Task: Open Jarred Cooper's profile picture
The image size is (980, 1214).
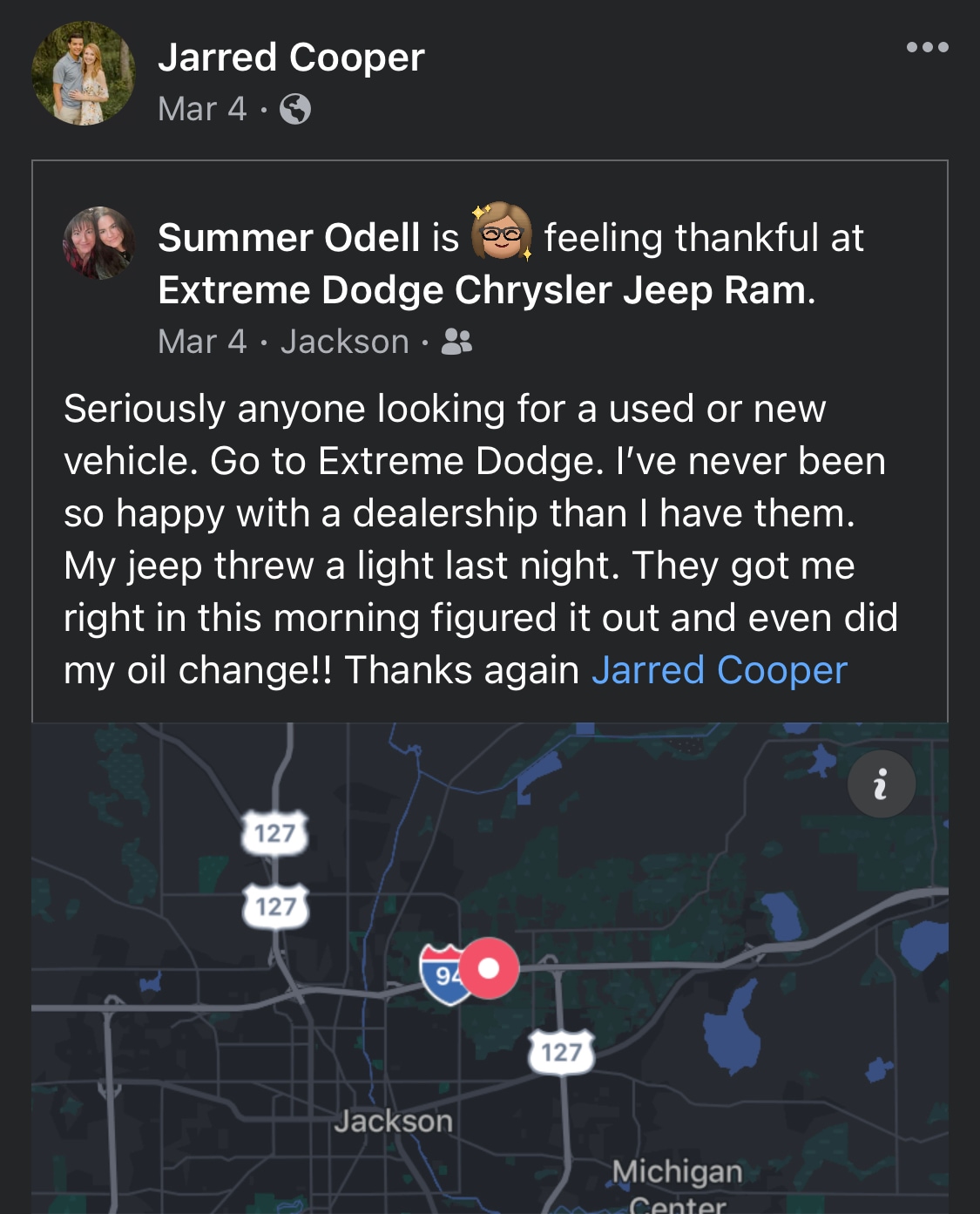Action: coord(84,73)
